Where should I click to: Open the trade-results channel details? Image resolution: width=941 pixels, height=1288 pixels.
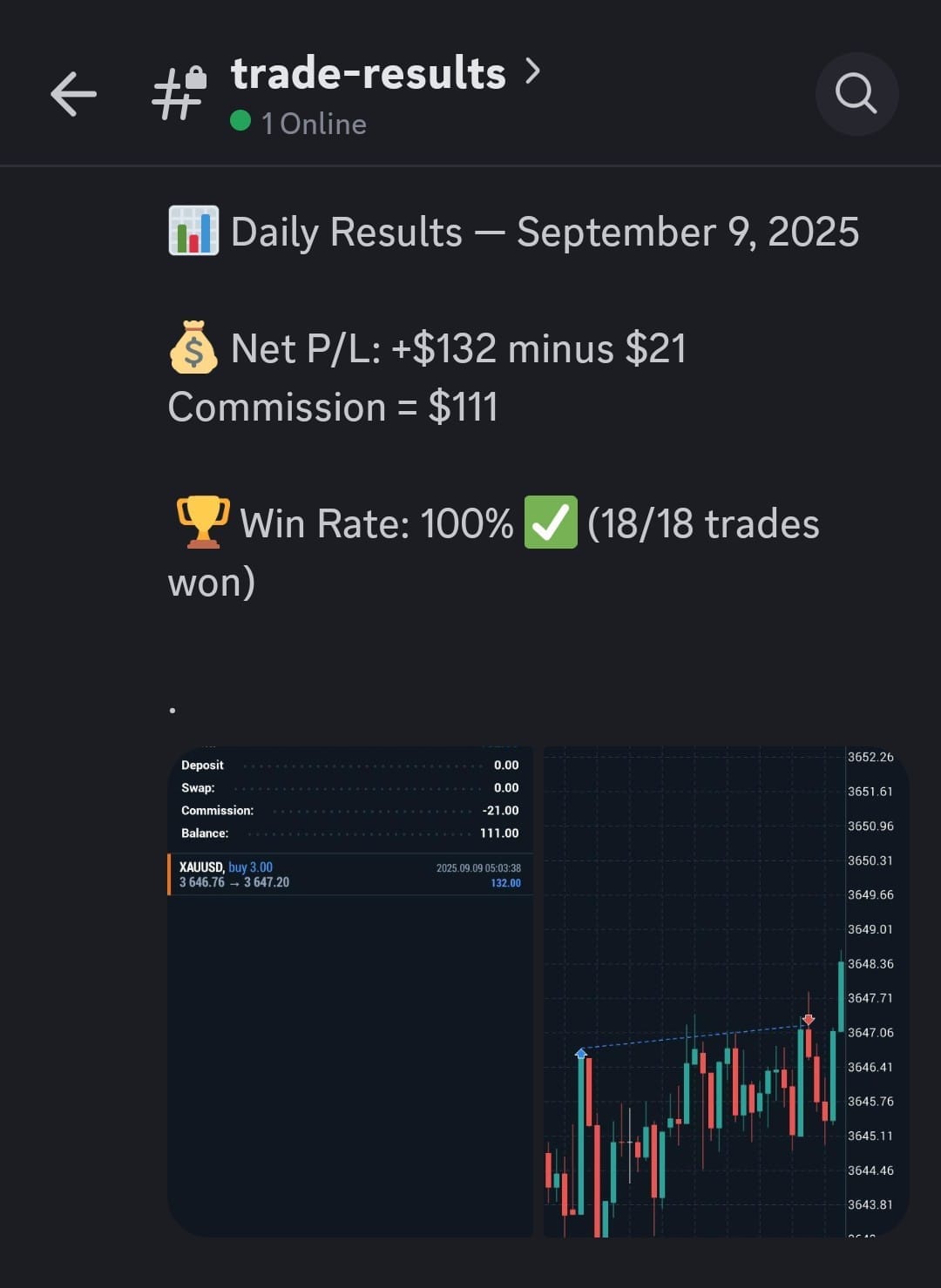tap(369, 74)
